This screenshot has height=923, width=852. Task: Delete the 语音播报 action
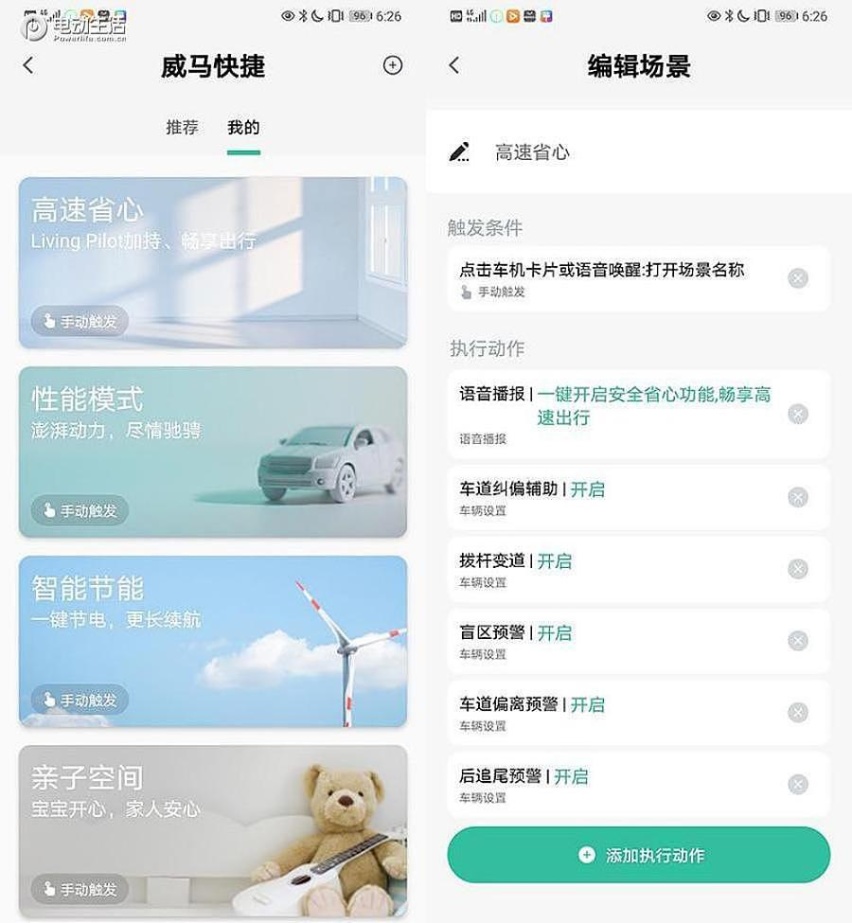pyautogui.click(x=798, y=414)
